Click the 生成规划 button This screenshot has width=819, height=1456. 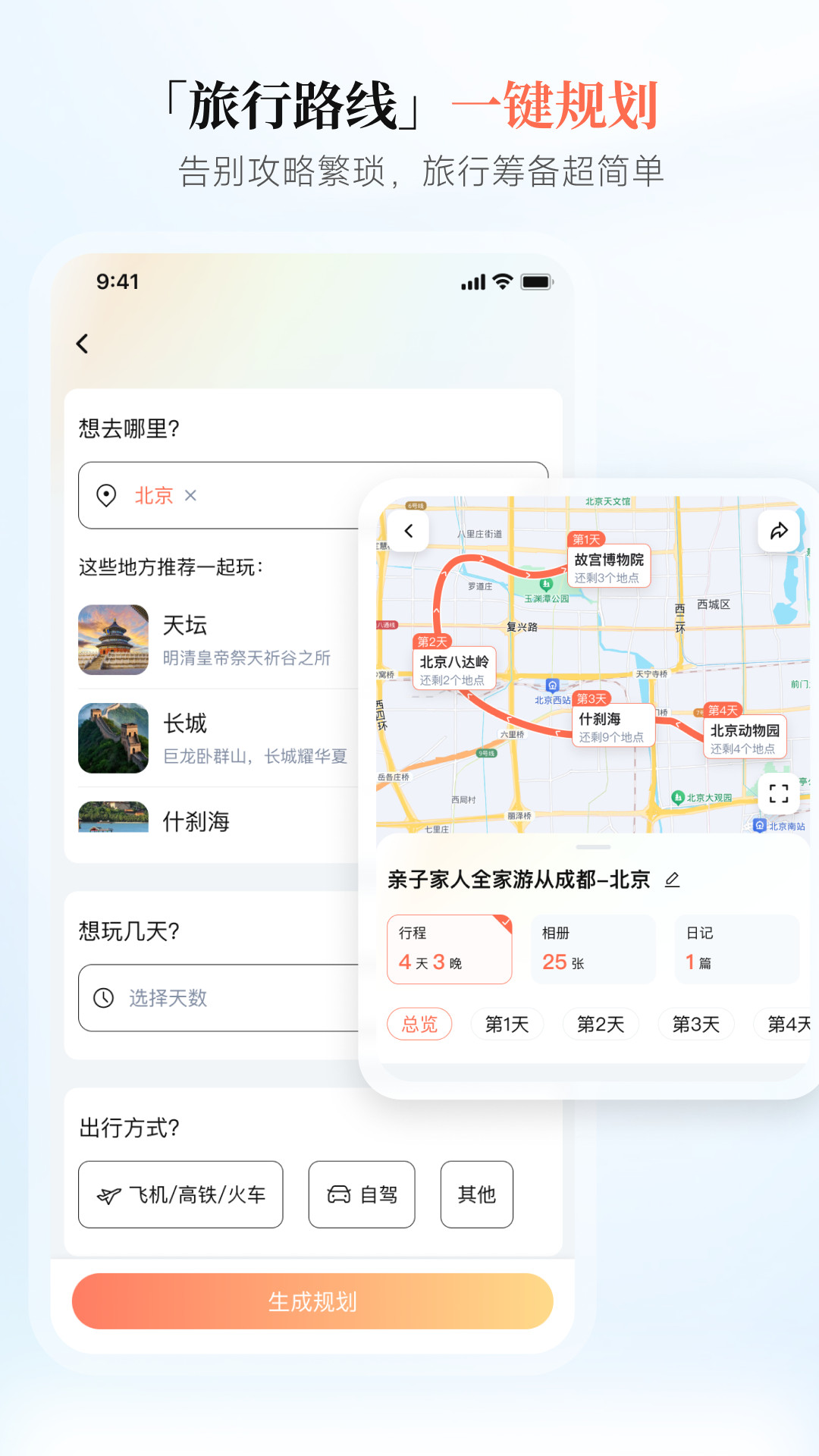pyautogui.click(x=314, y=1301)
